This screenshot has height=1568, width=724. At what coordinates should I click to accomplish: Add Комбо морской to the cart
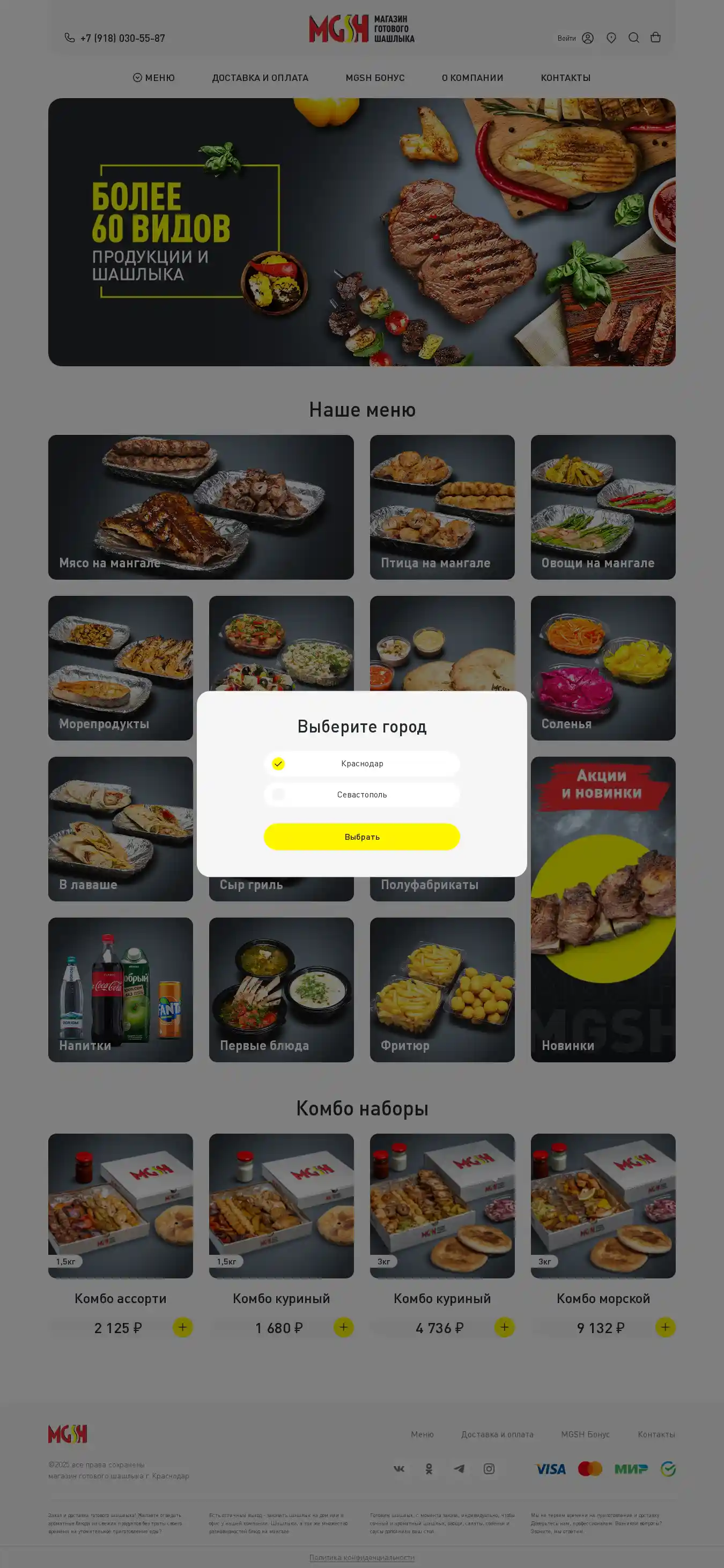click(665, 1327)
